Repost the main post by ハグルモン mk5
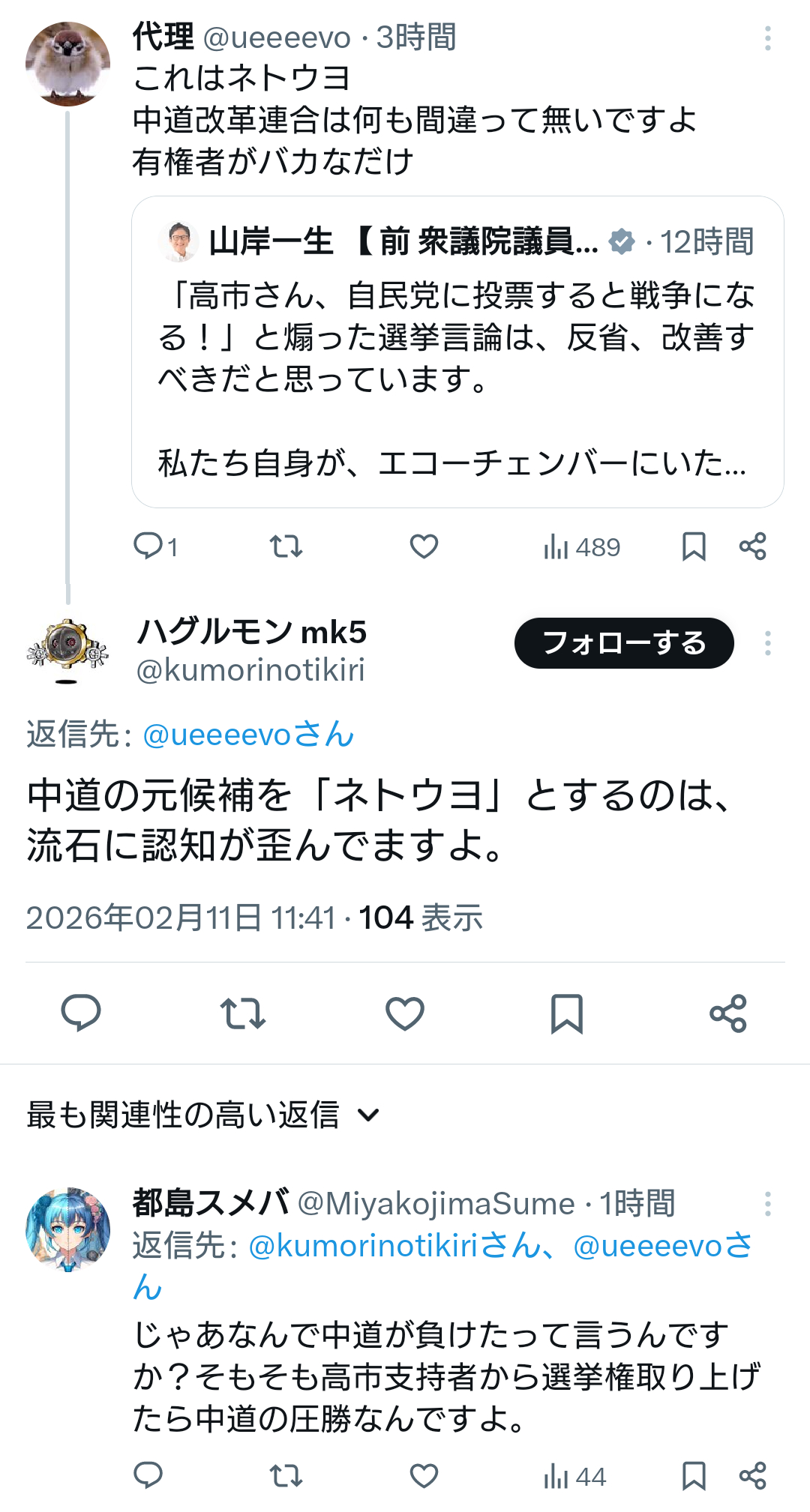Viewport: 810px width, 1512px height. click(243, 1013)
